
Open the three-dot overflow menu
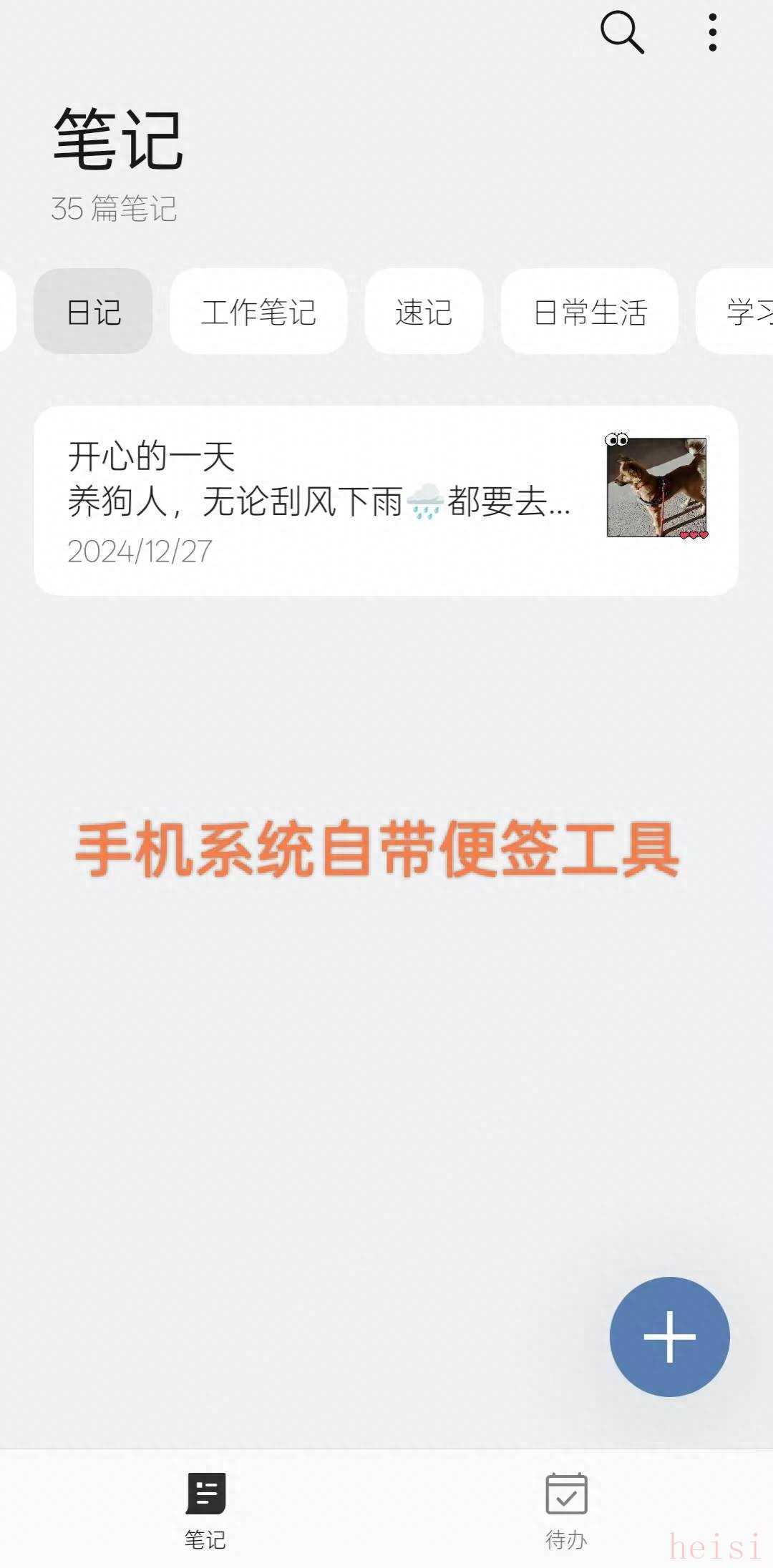click(712, 32)
